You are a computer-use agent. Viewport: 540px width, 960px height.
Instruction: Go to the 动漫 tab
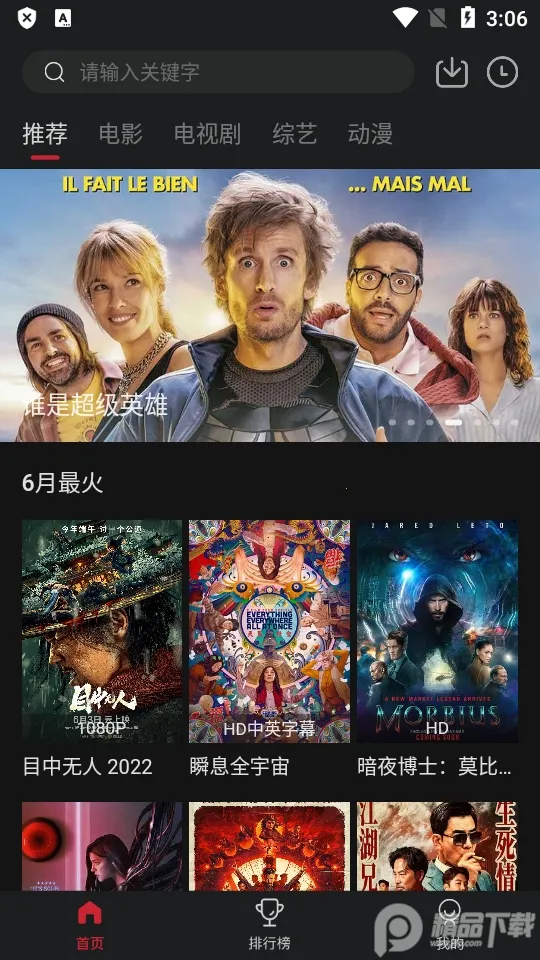tap(370, 133)
